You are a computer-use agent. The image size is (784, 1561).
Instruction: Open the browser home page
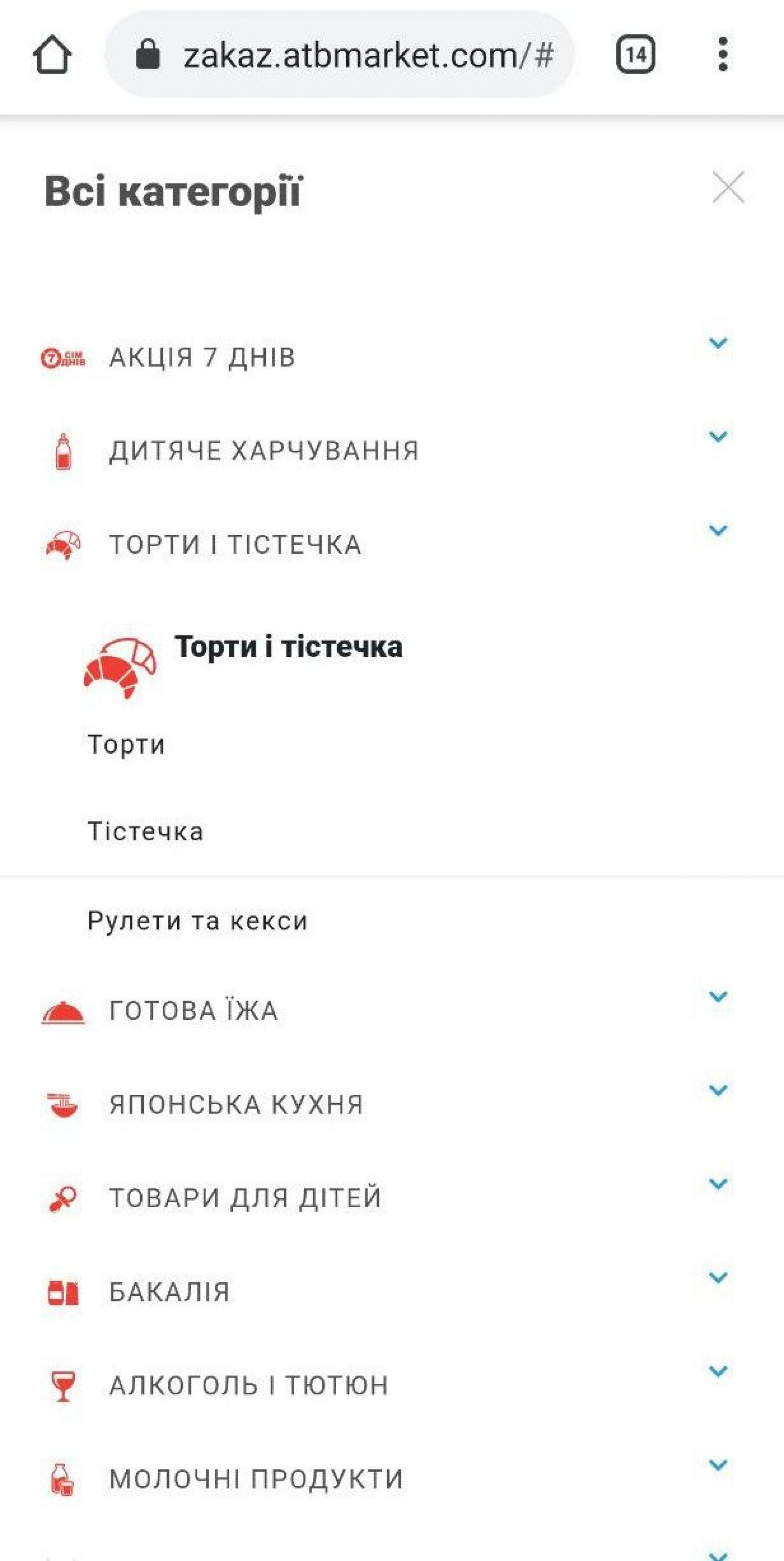tap(52, 54)
